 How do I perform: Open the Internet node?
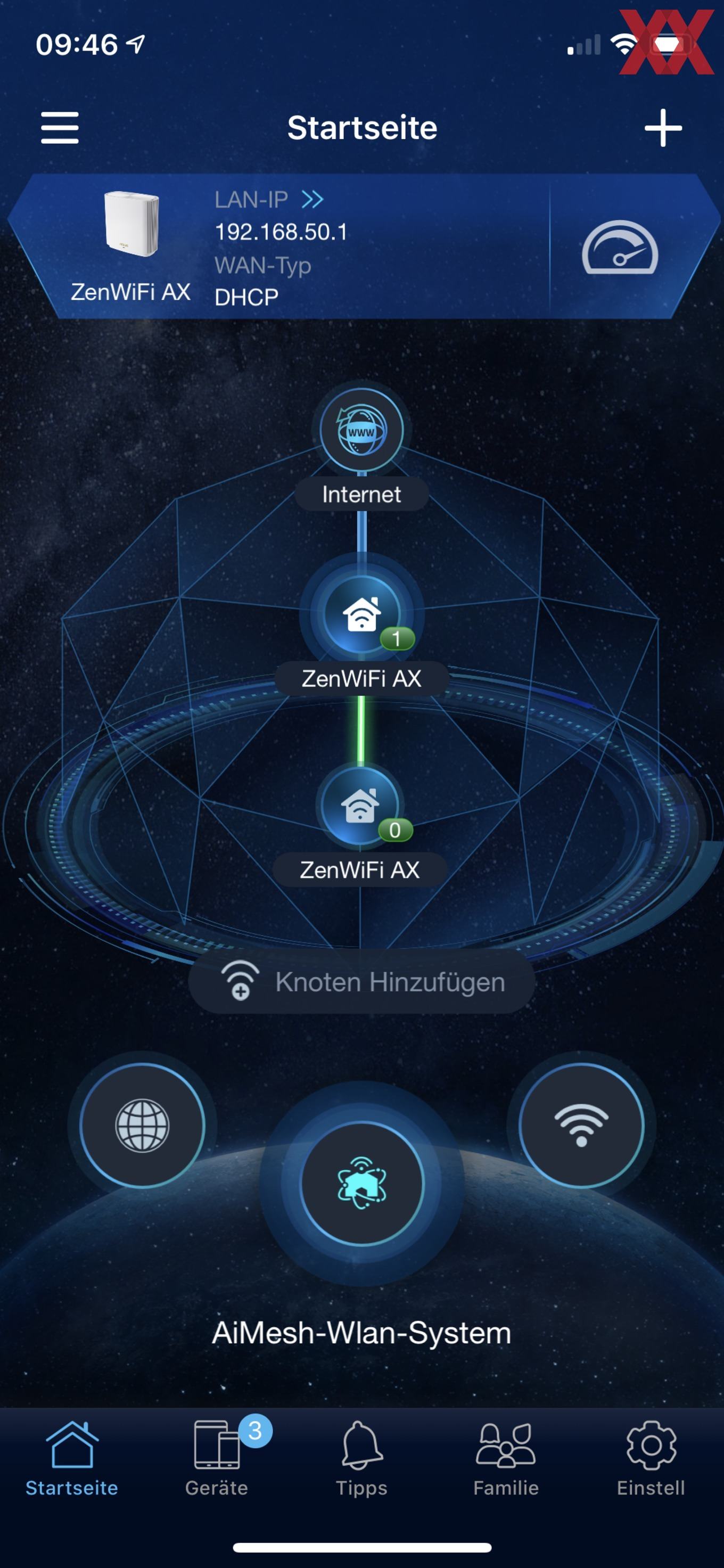coord(361,430)
